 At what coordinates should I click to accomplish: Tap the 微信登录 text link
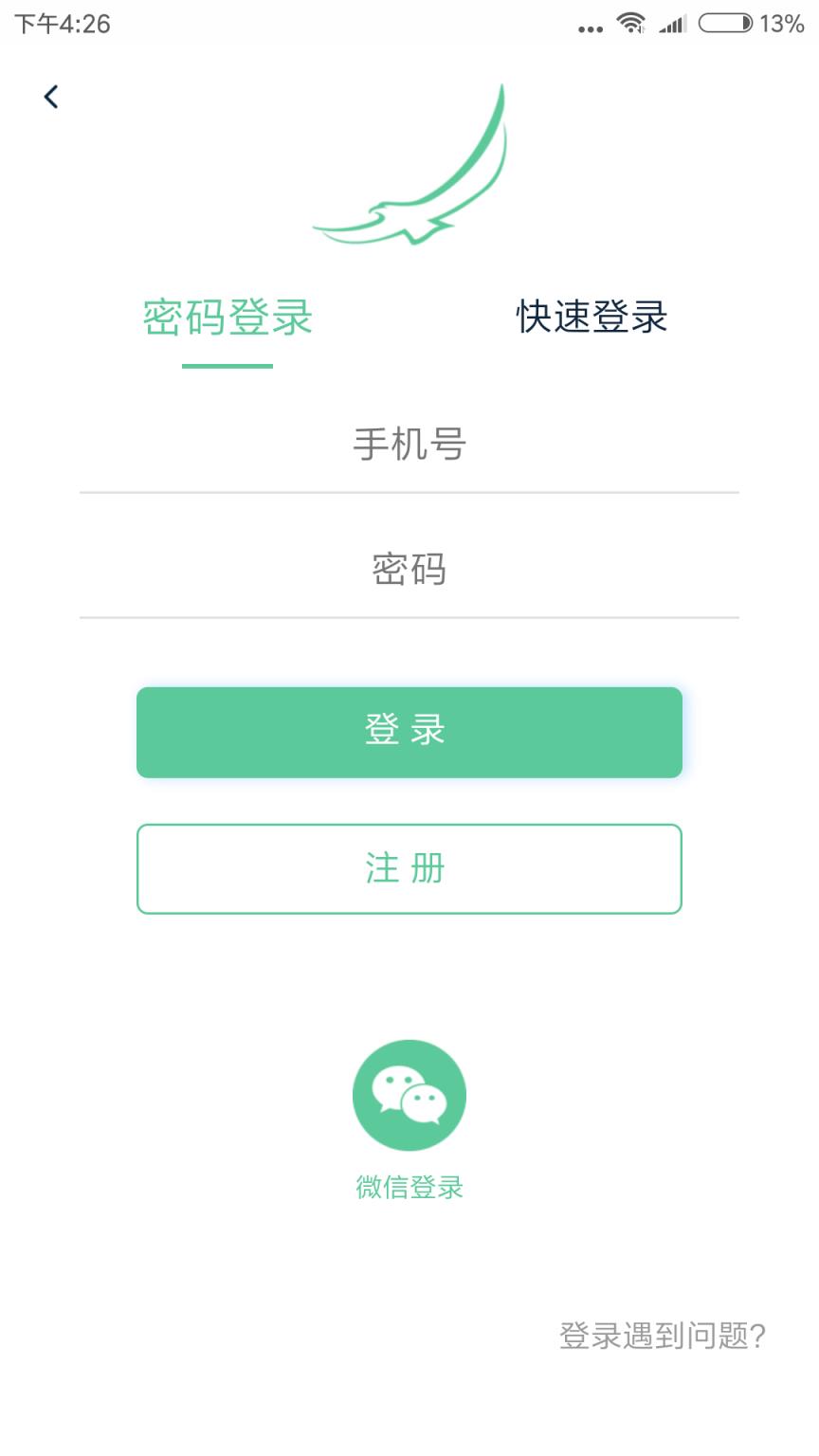[409, 1187]
